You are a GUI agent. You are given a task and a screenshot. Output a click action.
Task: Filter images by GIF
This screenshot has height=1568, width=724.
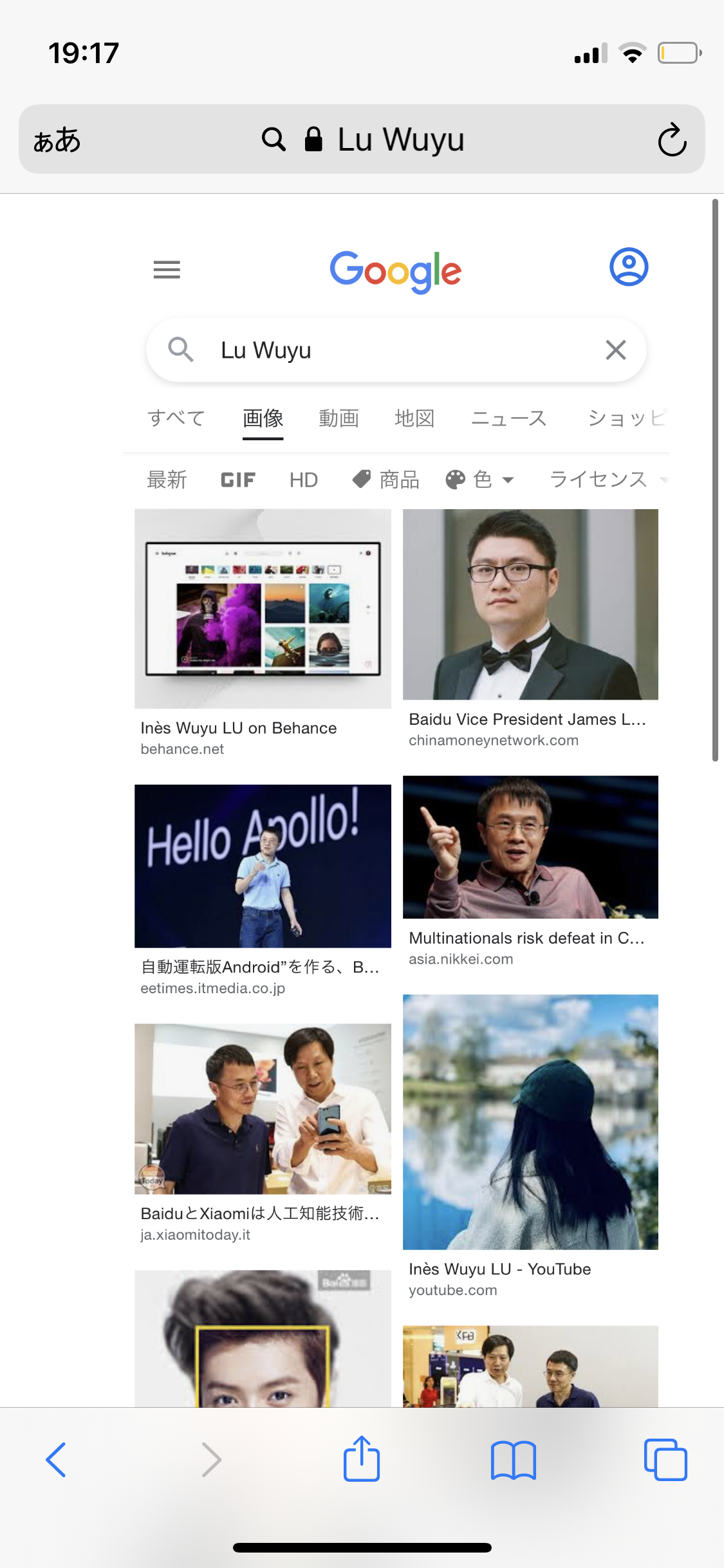point(237,480)
